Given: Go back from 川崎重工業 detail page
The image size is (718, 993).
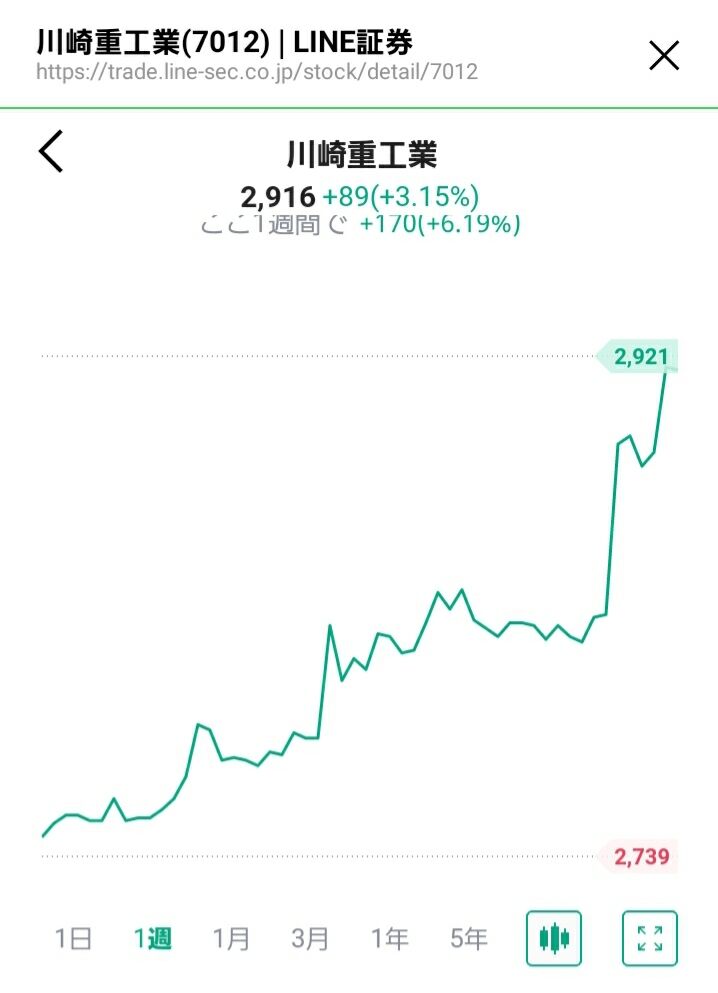Looking at the screenshot, I should [x=51, y=153].
